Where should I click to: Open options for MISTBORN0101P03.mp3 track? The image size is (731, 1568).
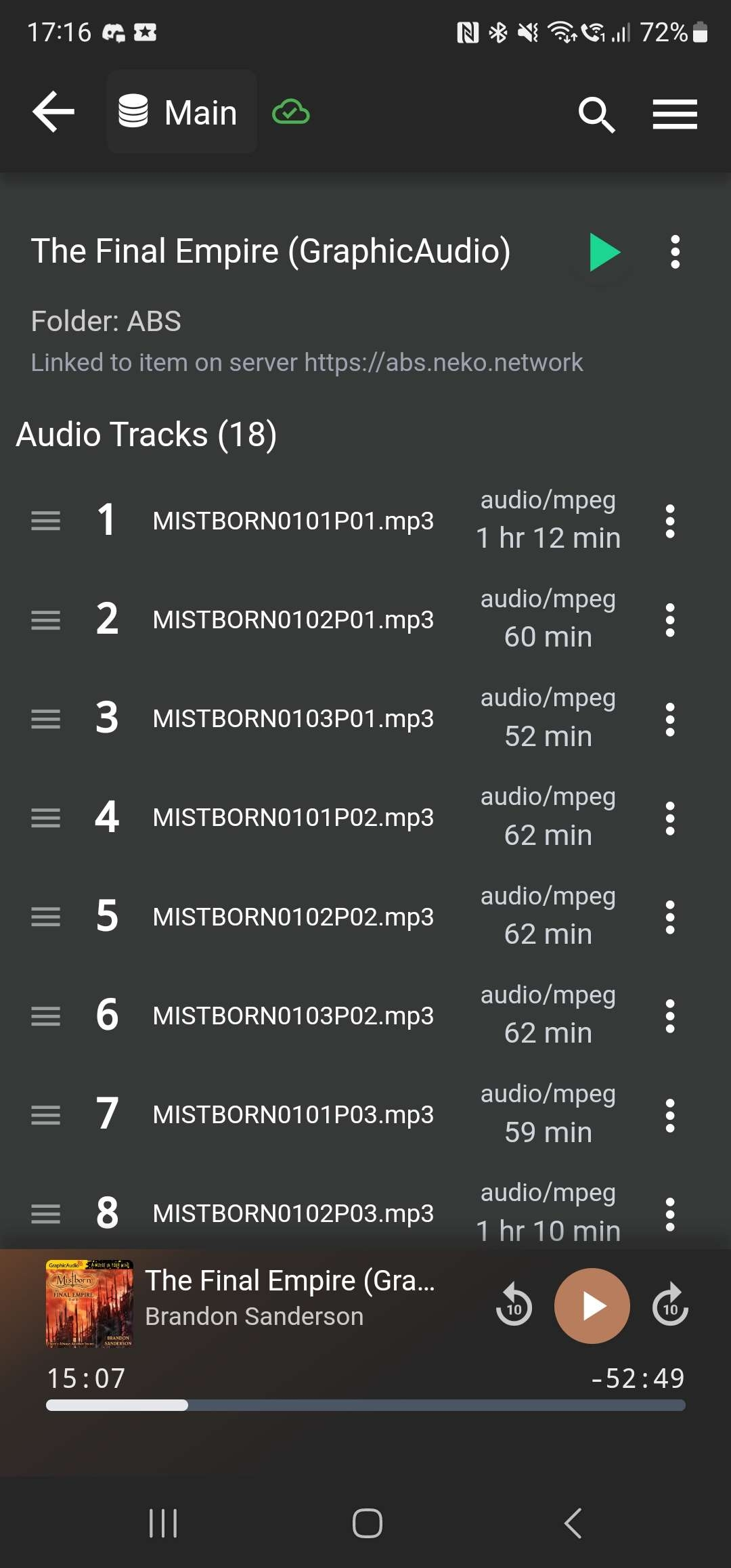pyautogui.click(x=670, y=1115)
